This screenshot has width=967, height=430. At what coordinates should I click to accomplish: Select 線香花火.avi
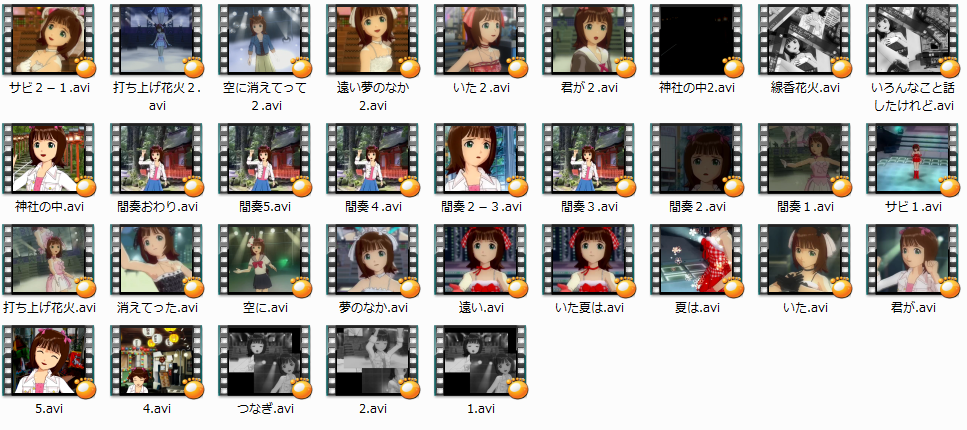804,40
